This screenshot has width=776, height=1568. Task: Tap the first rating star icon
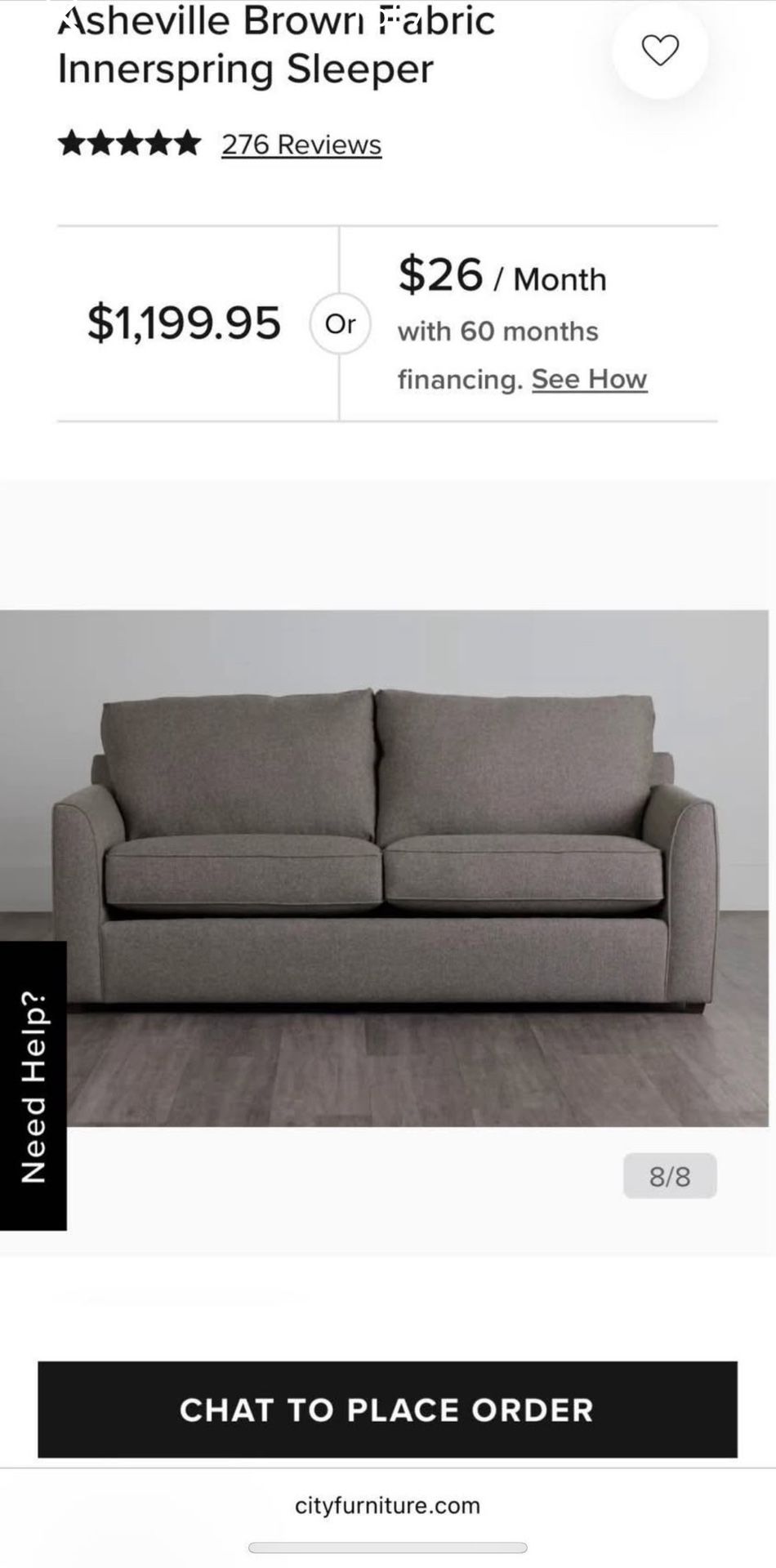coord(74,143)
